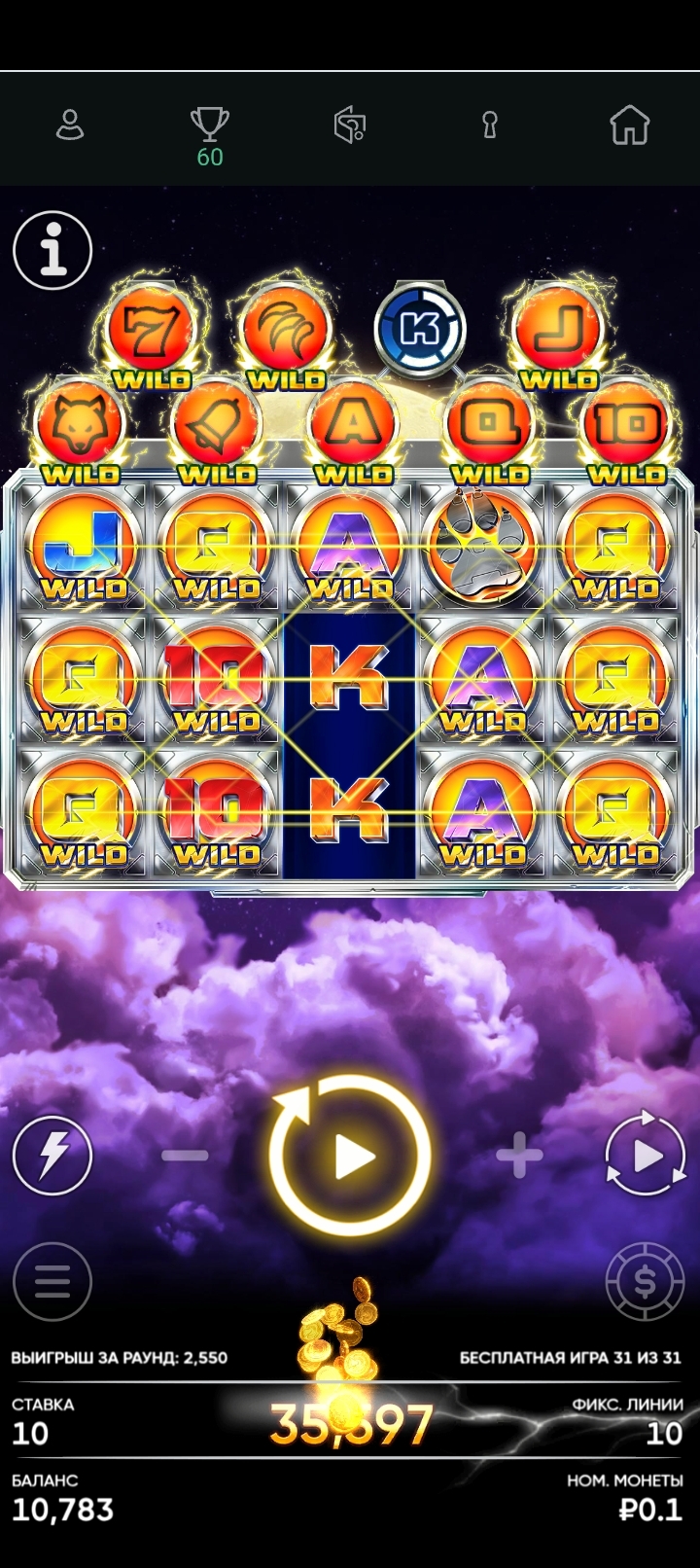Increase the bet with plus
The width and height of the screenshot is (700, 1568).
point(519,1156)
